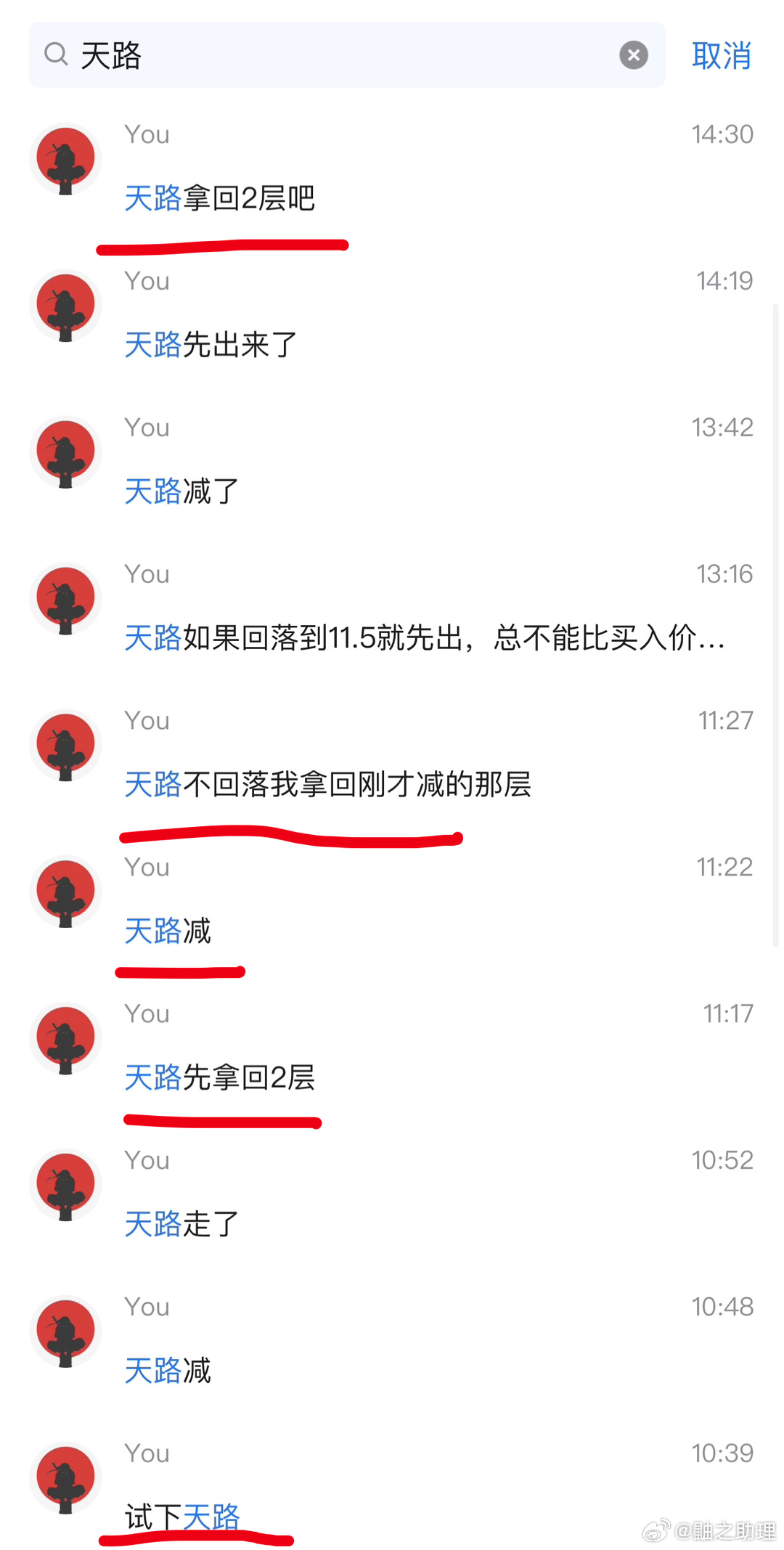784x1550 pixels.
Task: Open the 10:39 message 试下天路
Action: tap(392, 1485)
